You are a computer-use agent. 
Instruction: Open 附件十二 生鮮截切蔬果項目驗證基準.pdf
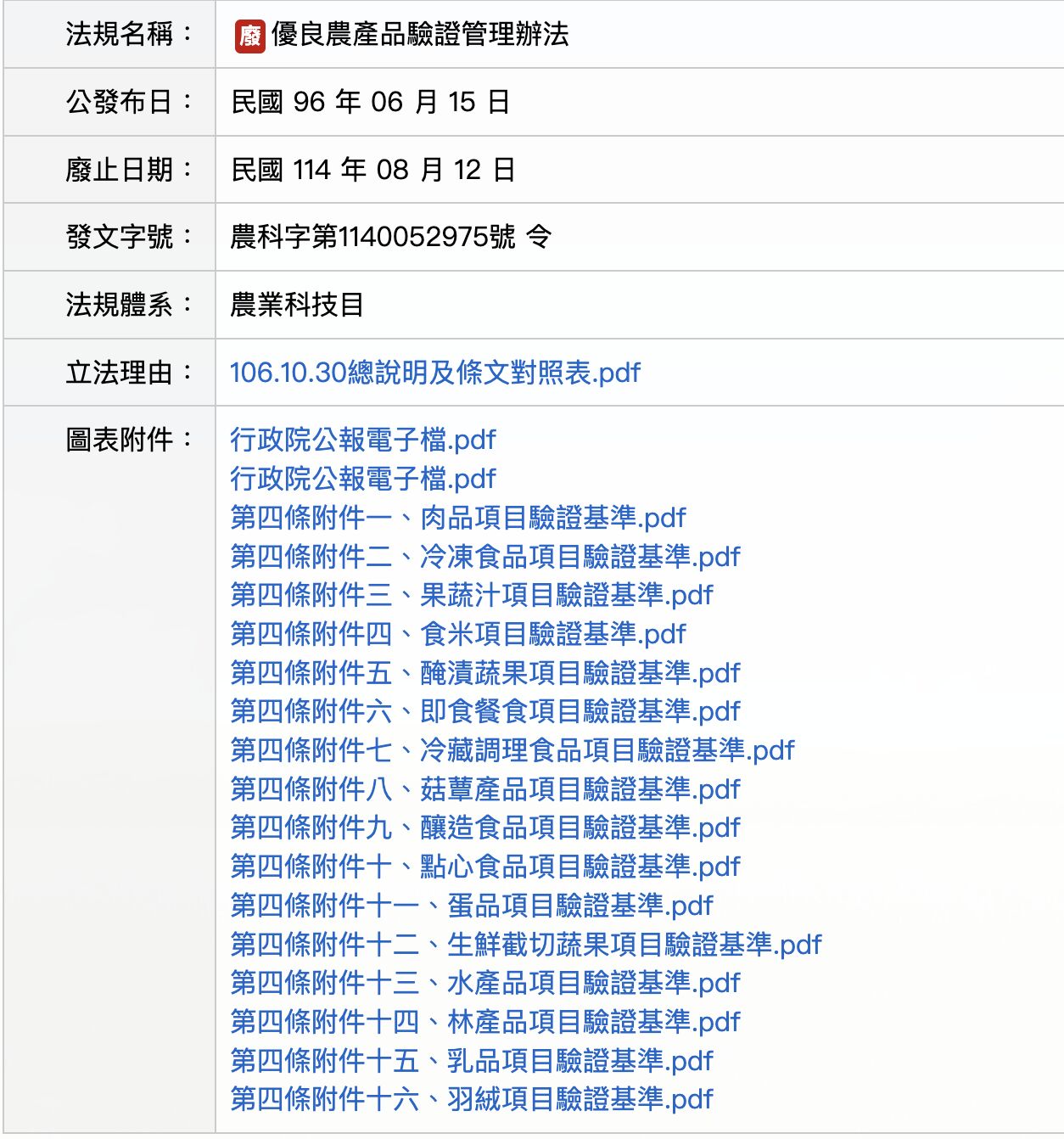point(525,944)
